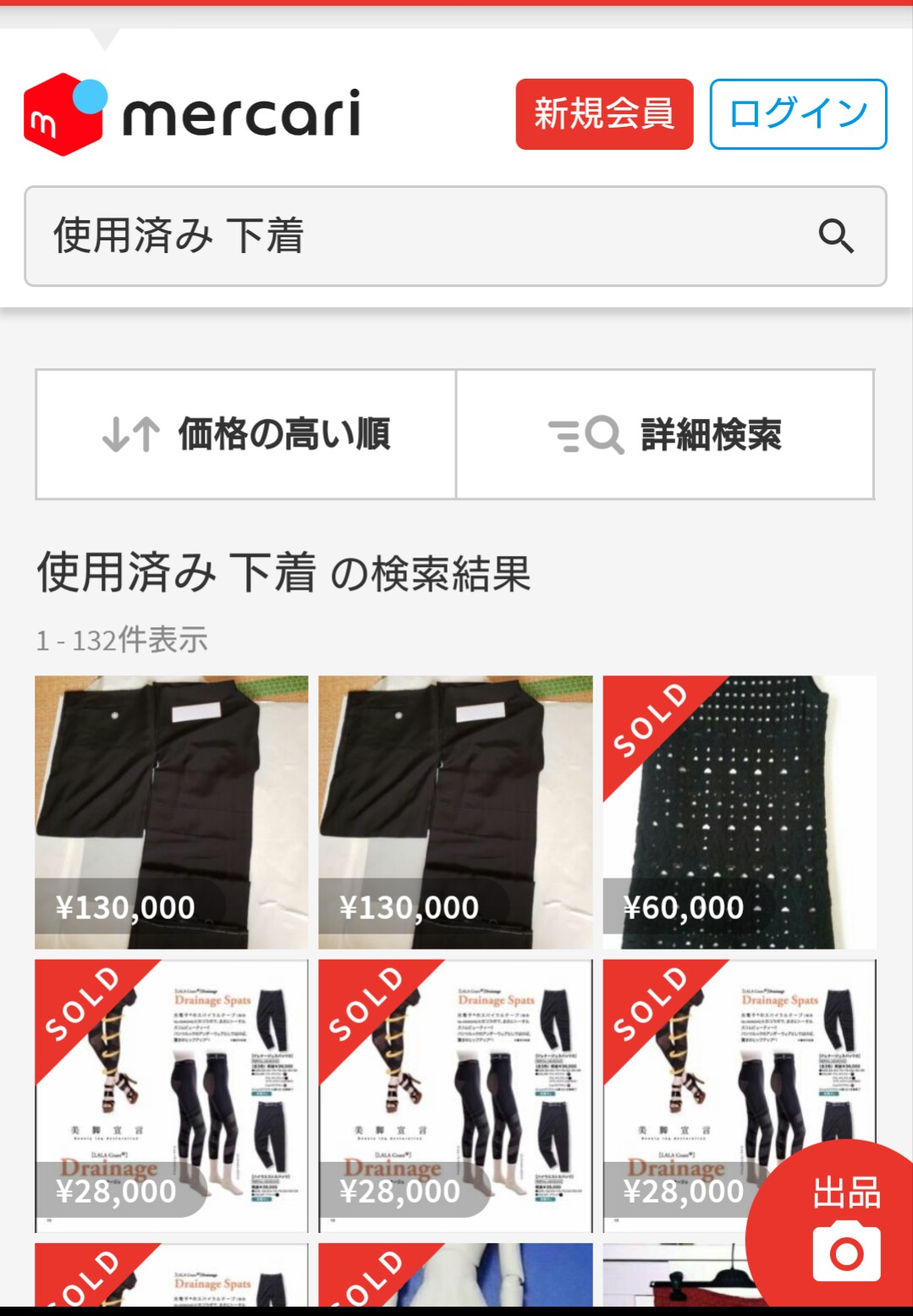Tap the 新規会員 sign-up button
The width and height of the screenshot is (913, 1316).
(604, 114)
